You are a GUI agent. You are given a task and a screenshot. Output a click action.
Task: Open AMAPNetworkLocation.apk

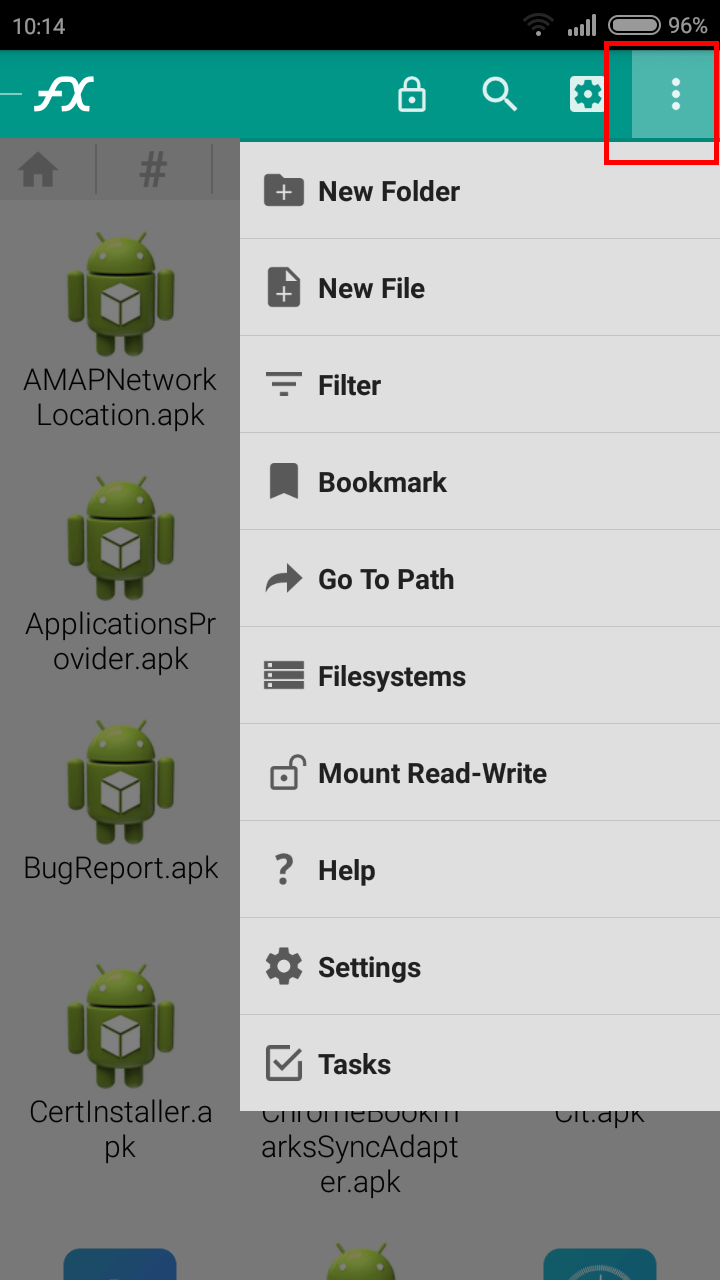tap(121, 330)
